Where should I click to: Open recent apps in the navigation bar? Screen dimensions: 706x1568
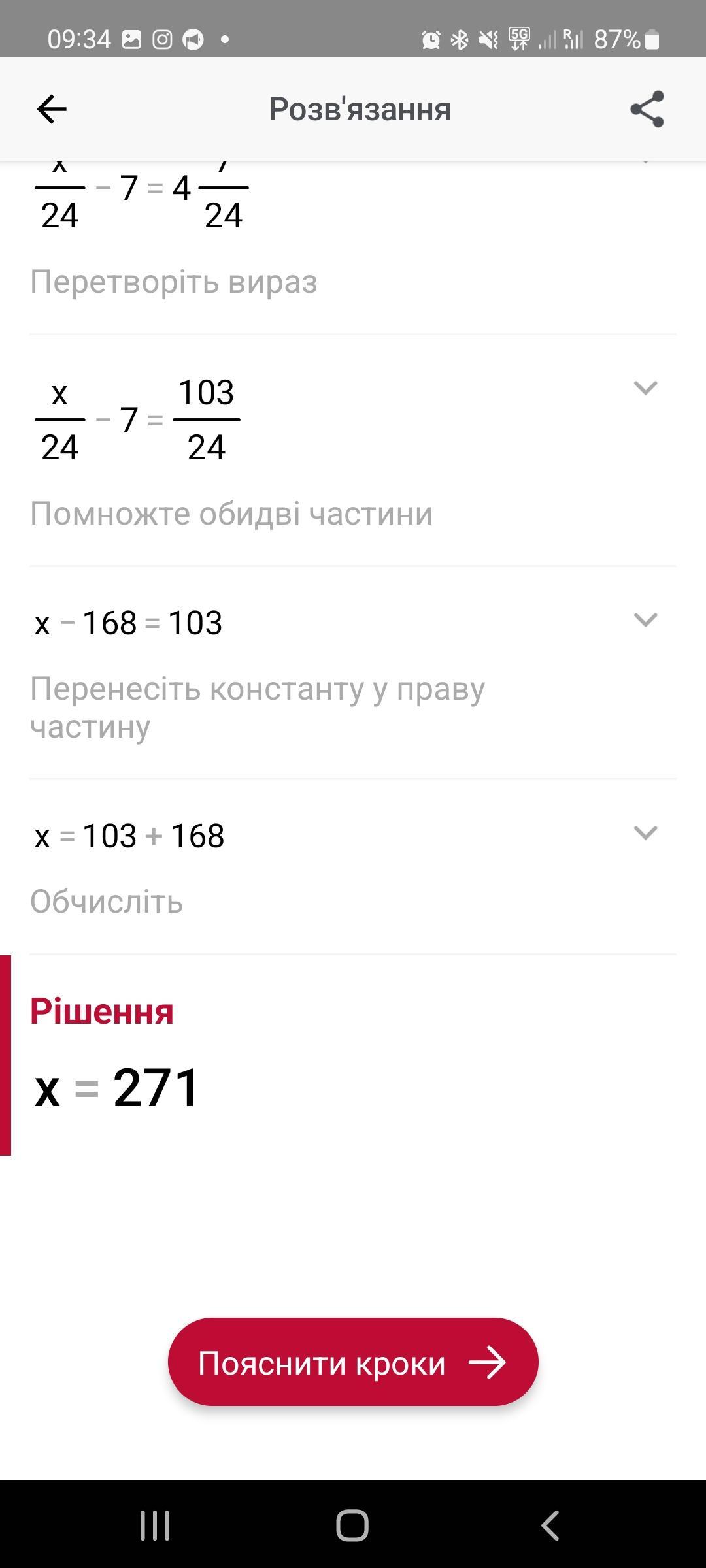(x=155, y=1526)
